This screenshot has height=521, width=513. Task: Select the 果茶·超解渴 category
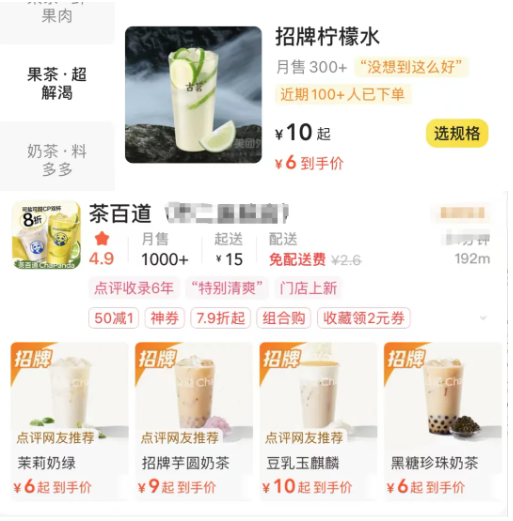[57, 83]
